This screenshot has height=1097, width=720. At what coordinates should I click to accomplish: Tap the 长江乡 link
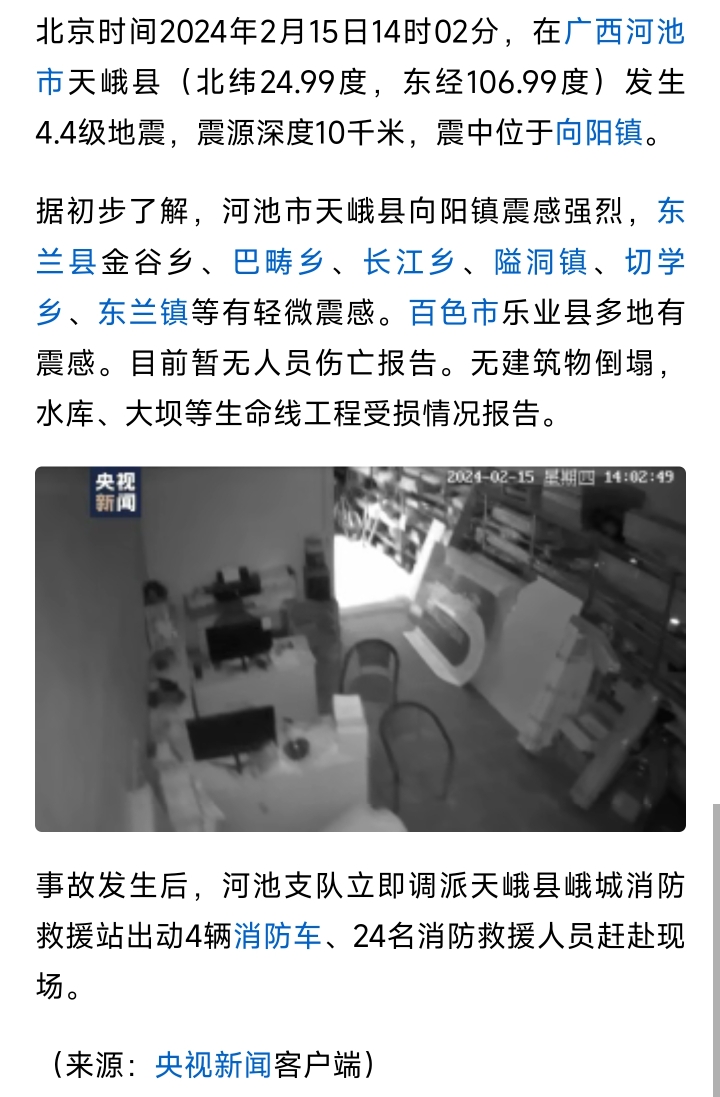[x=408, y=262]
